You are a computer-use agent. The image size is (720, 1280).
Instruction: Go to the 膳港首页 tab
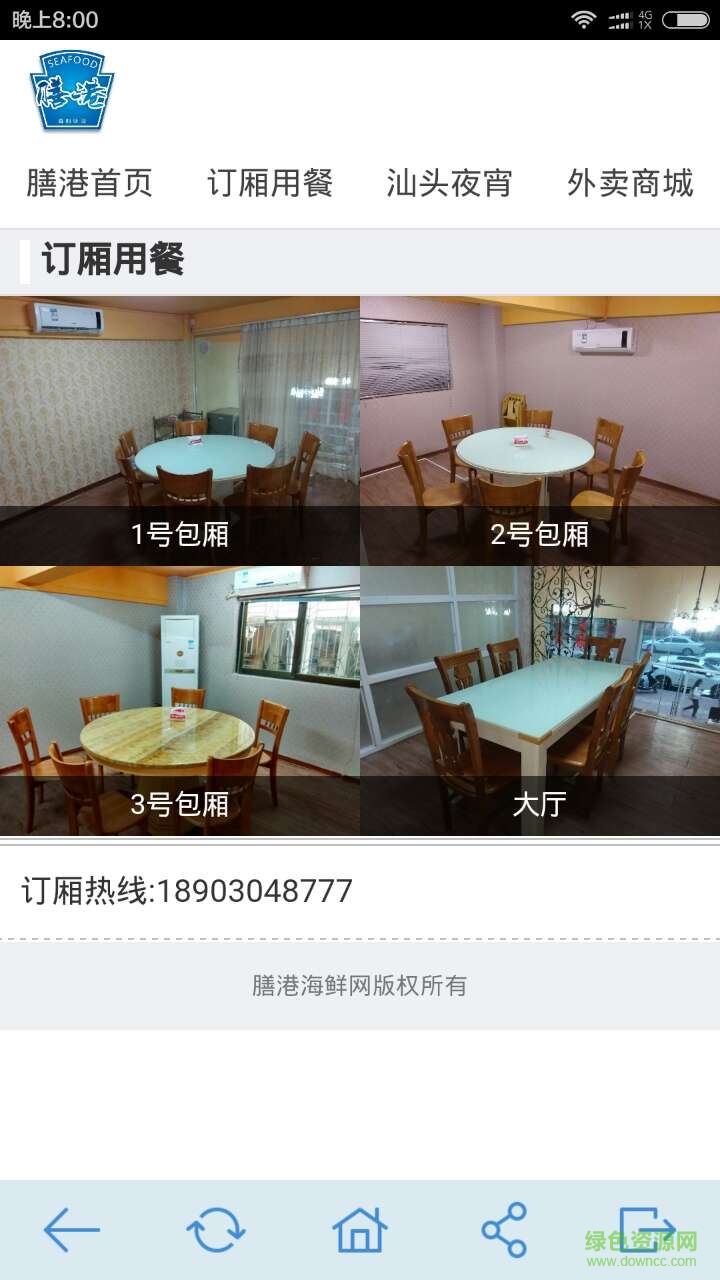click(x=89, y=183)
